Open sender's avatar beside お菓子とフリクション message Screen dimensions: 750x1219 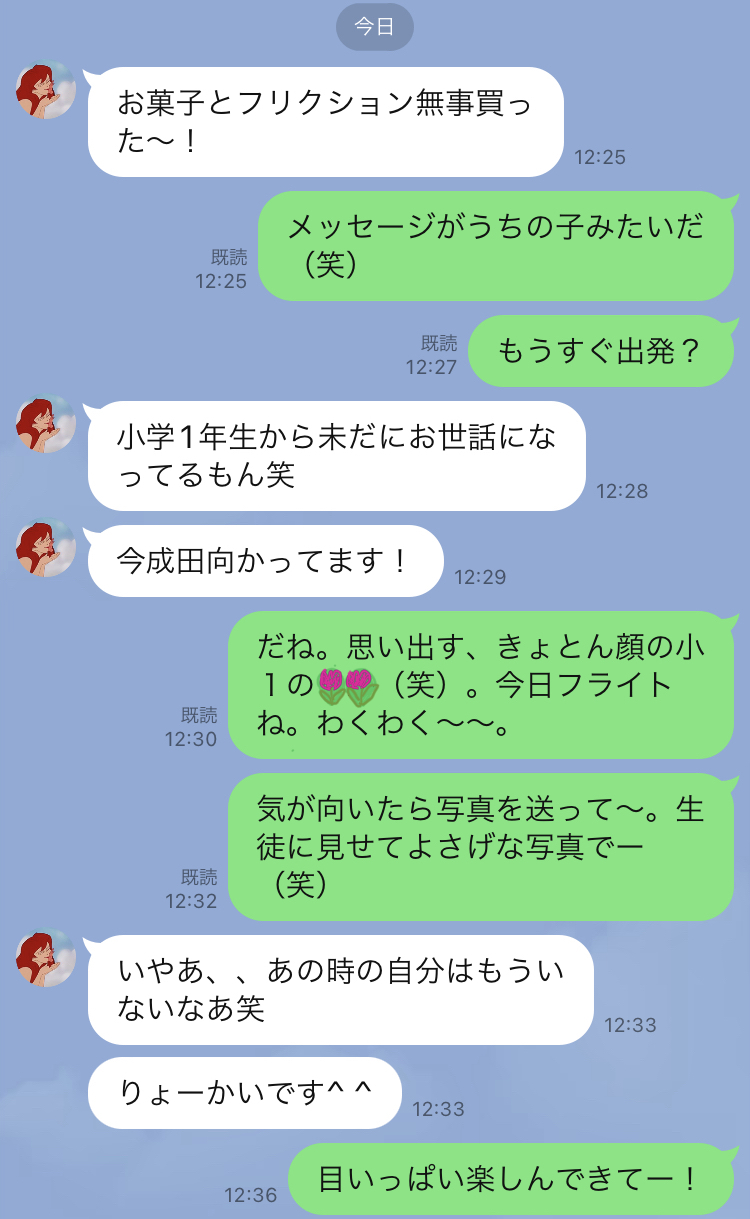46,90
